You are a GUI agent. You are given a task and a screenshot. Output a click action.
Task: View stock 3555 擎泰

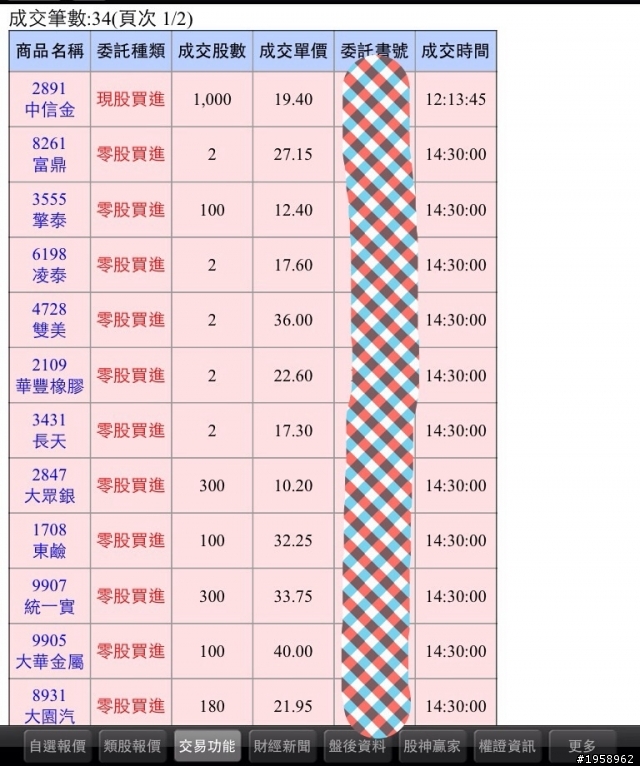point(49,210)
